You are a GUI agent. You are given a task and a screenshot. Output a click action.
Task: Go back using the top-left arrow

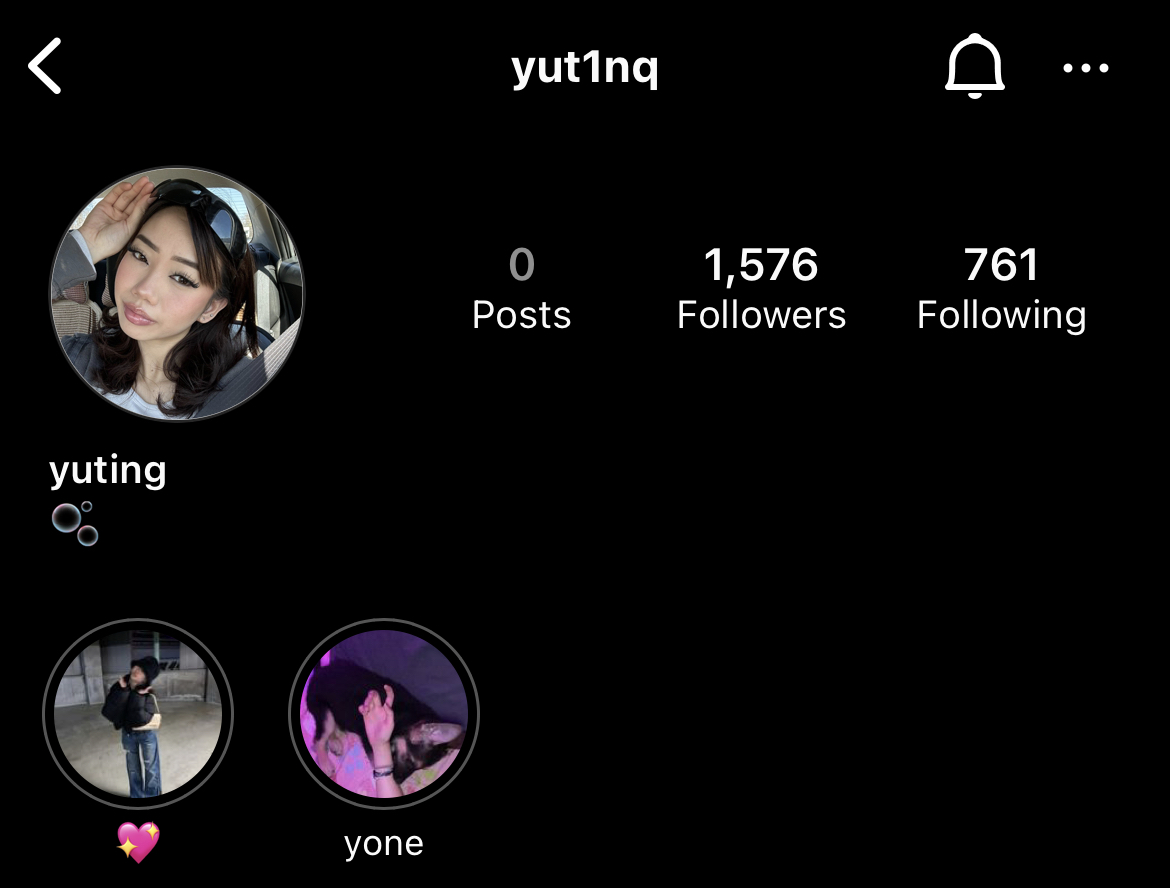[46, 67]
